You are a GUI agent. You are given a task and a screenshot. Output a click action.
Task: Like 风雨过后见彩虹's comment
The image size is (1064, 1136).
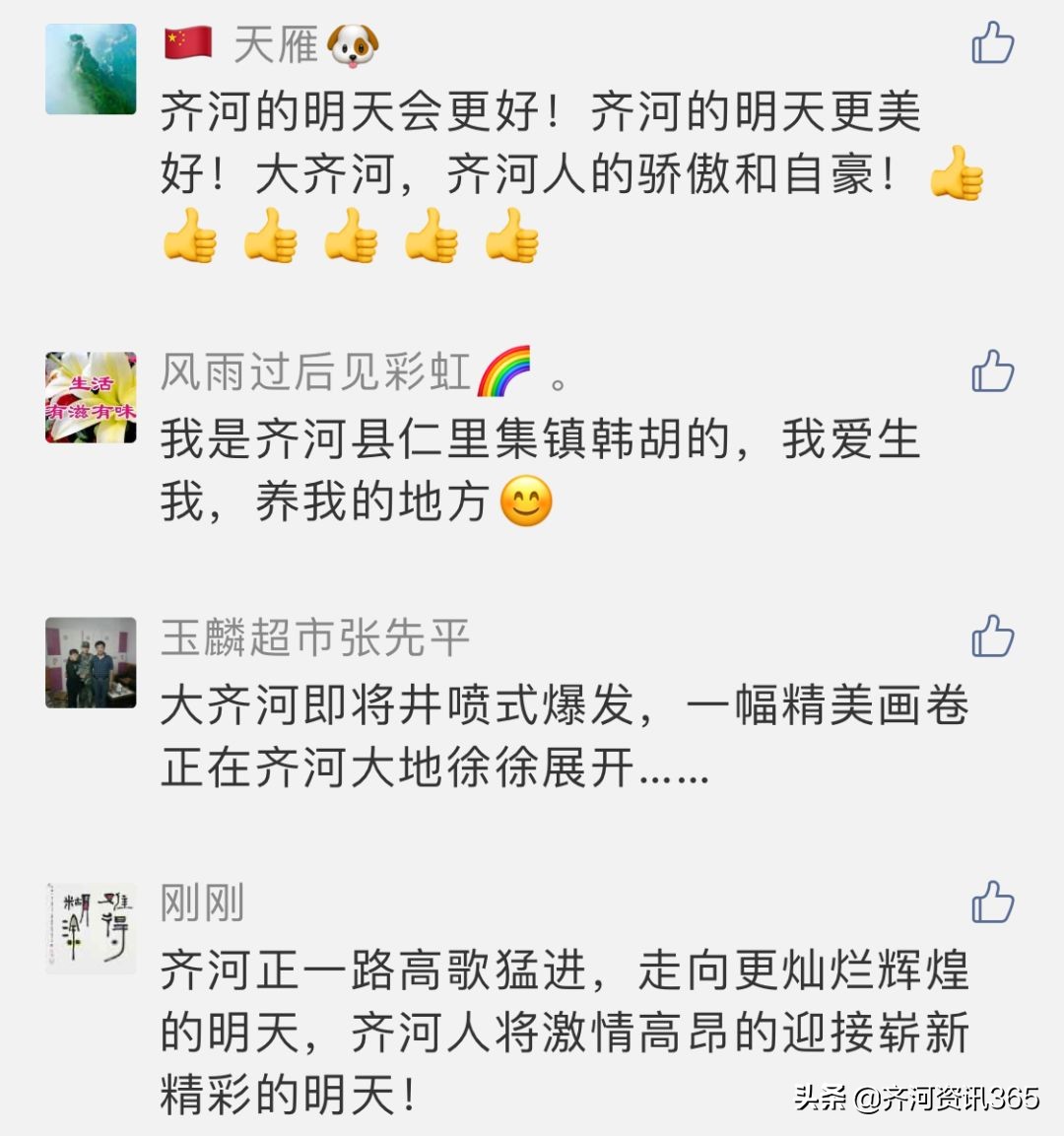pos(992,371)
